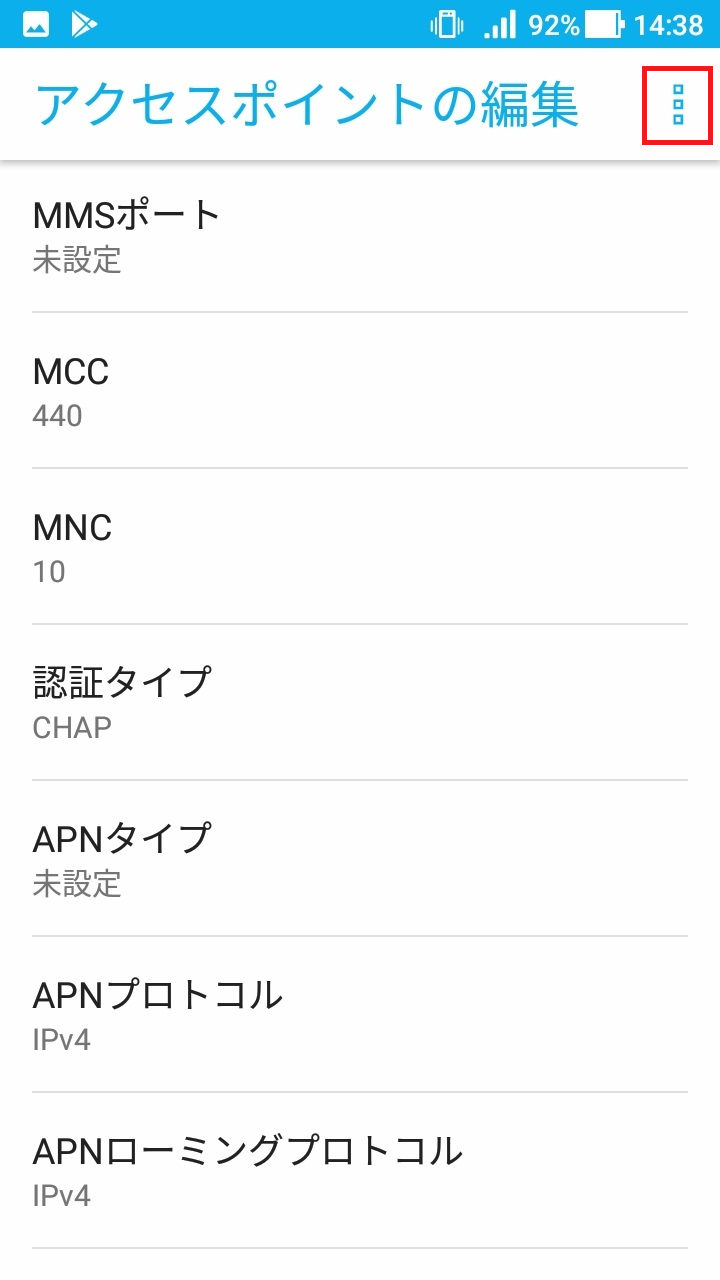Click the 未設定 text under MMSポート
Screen dimensions: 720x1280
click(x=78, y=261)
